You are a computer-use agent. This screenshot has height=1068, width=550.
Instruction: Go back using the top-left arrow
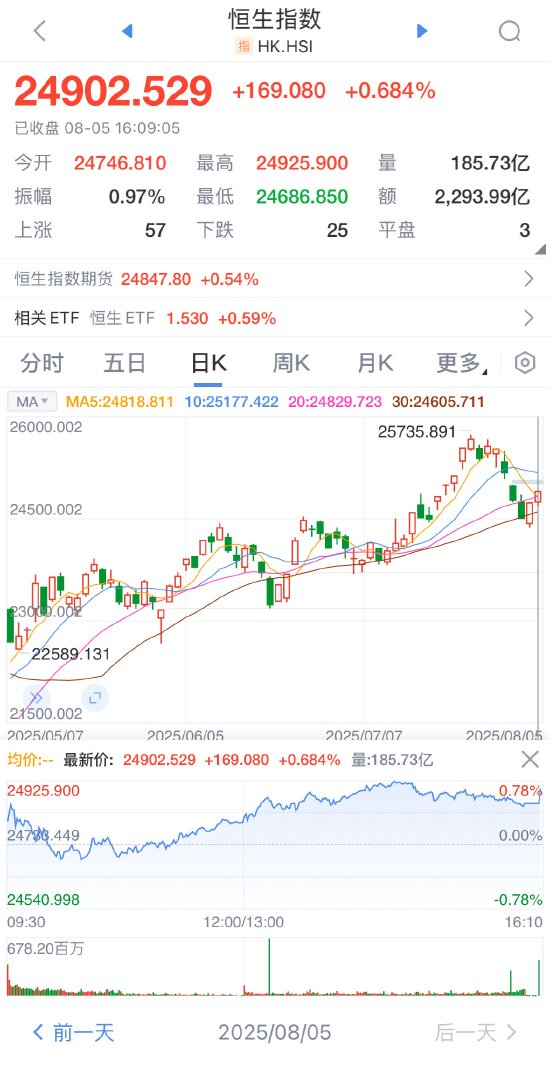40,31
